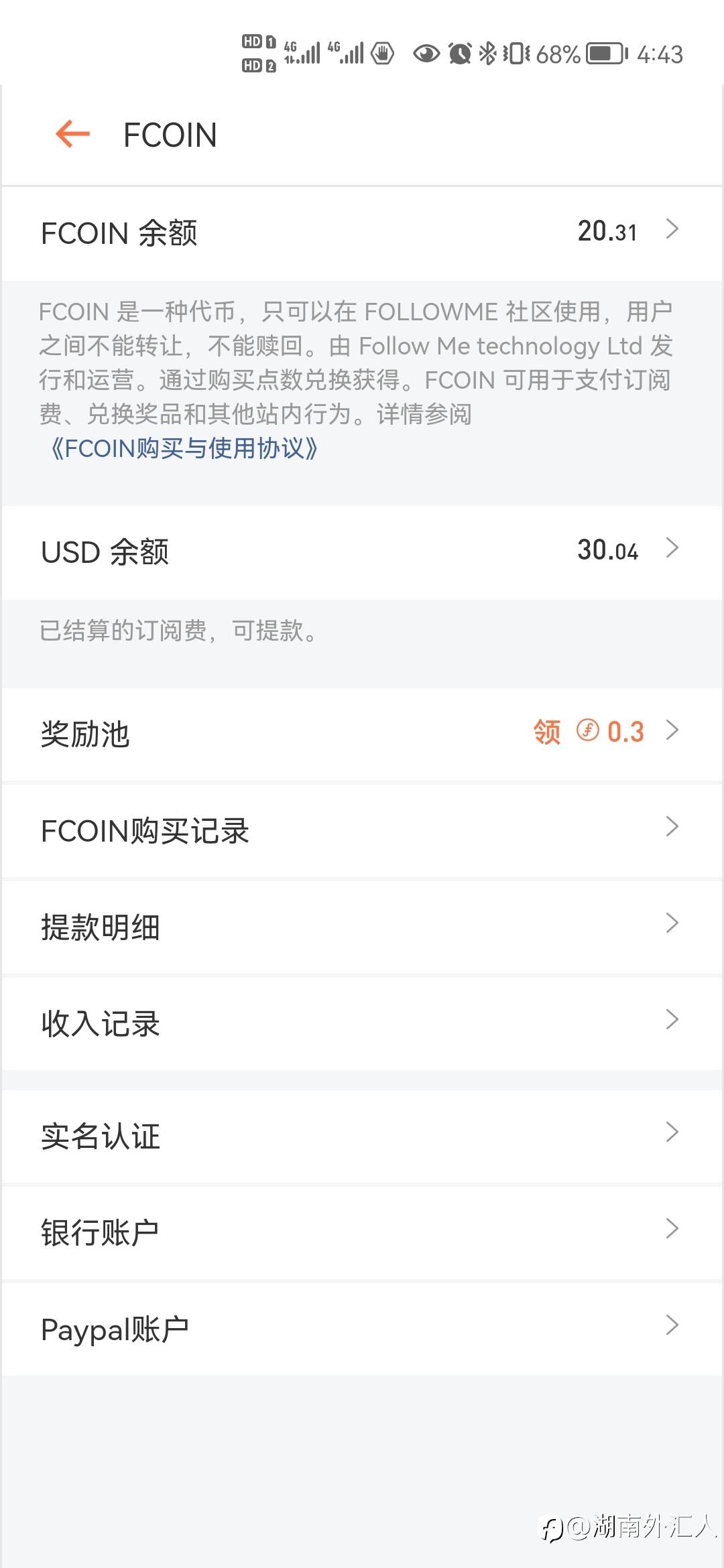Open the USD 余额 balance row
Viewport: 724px width, 1568px height.
[362, 552]
